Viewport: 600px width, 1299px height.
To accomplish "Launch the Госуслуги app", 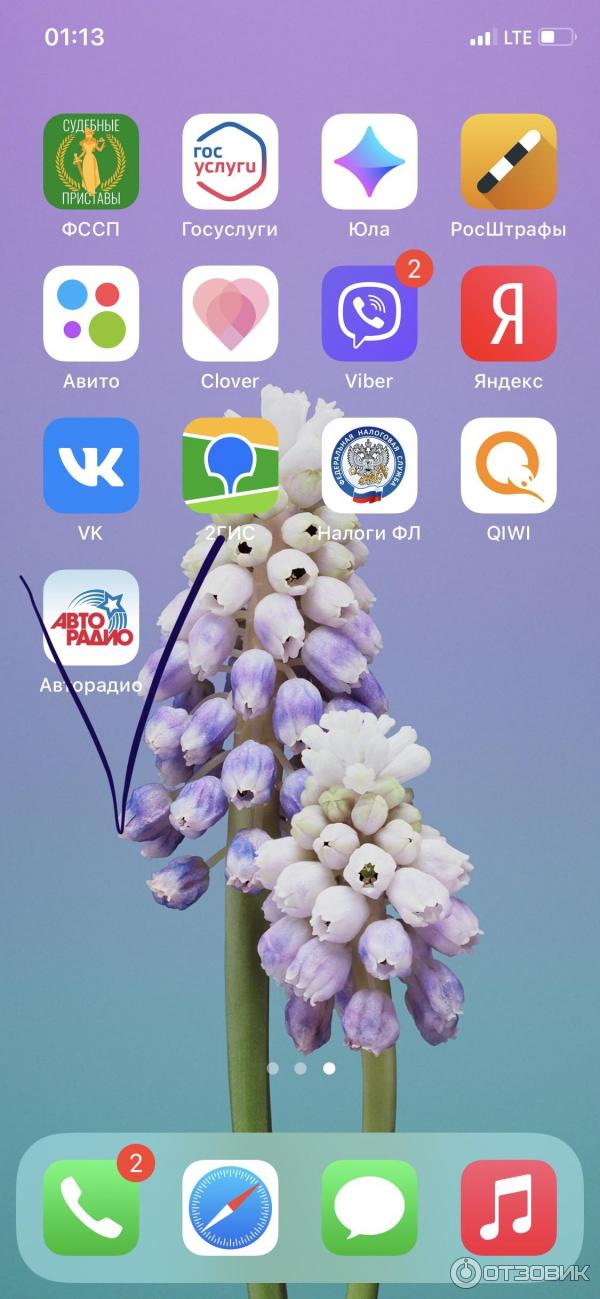I will click(230, 162).
